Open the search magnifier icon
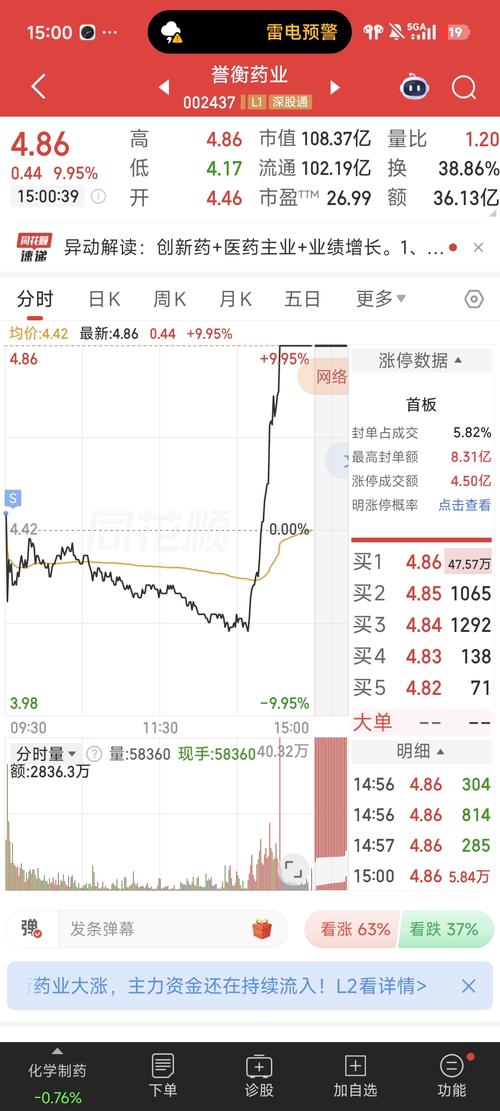 click(464, 88)
